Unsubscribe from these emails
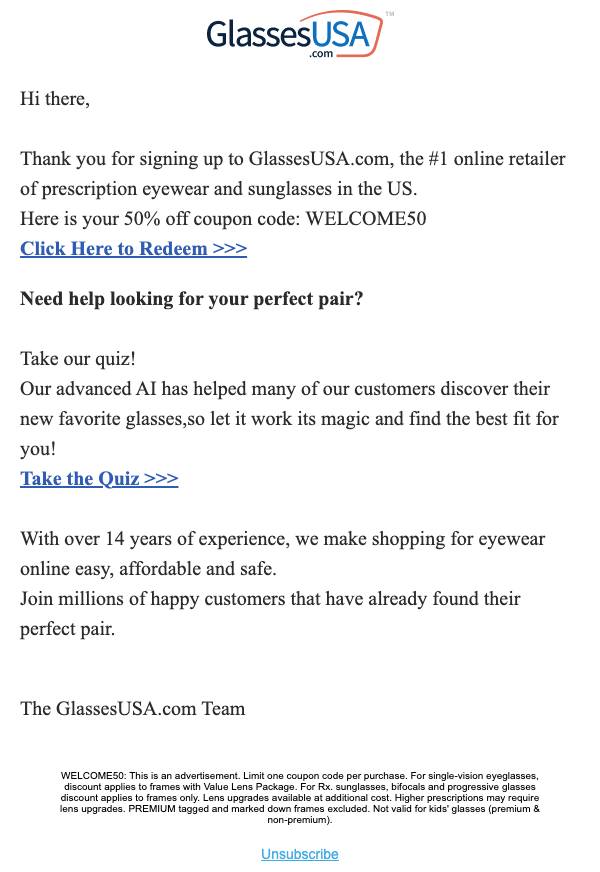The image size is (600, 872). click(300, 854)
